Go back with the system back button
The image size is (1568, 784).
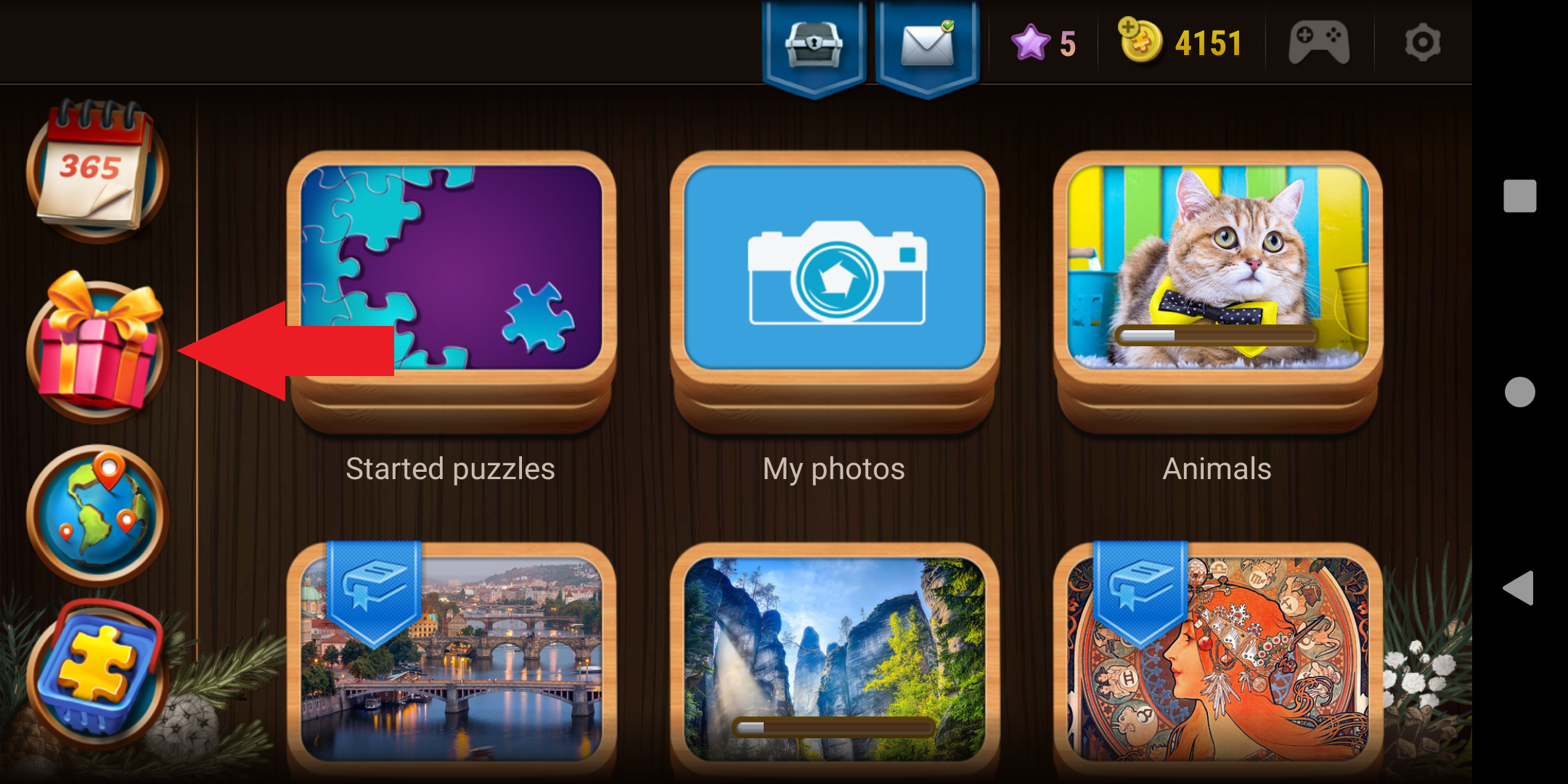point(1519,587)
